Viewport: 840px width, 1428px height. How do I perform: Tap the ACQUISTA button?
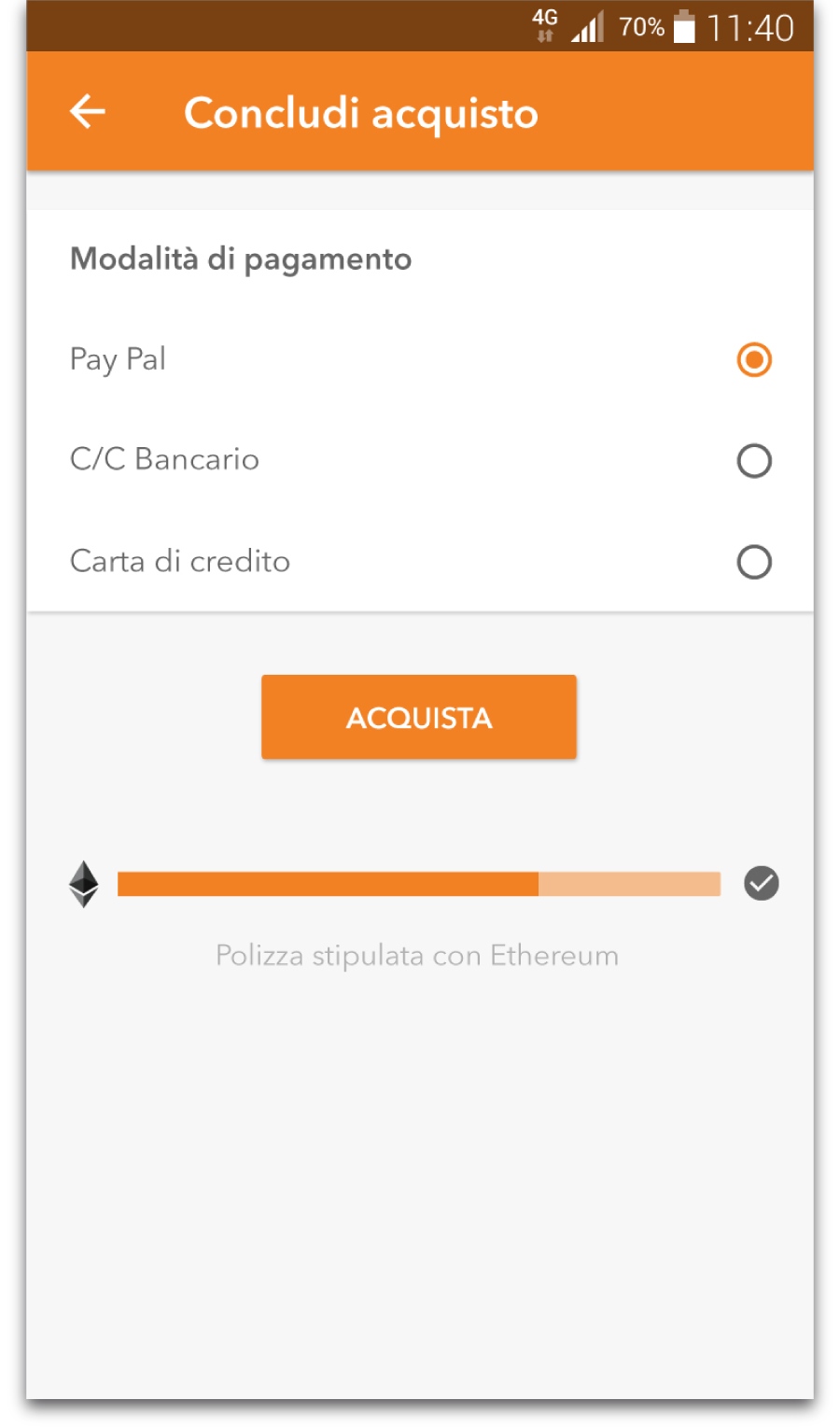tap(419, 717)
